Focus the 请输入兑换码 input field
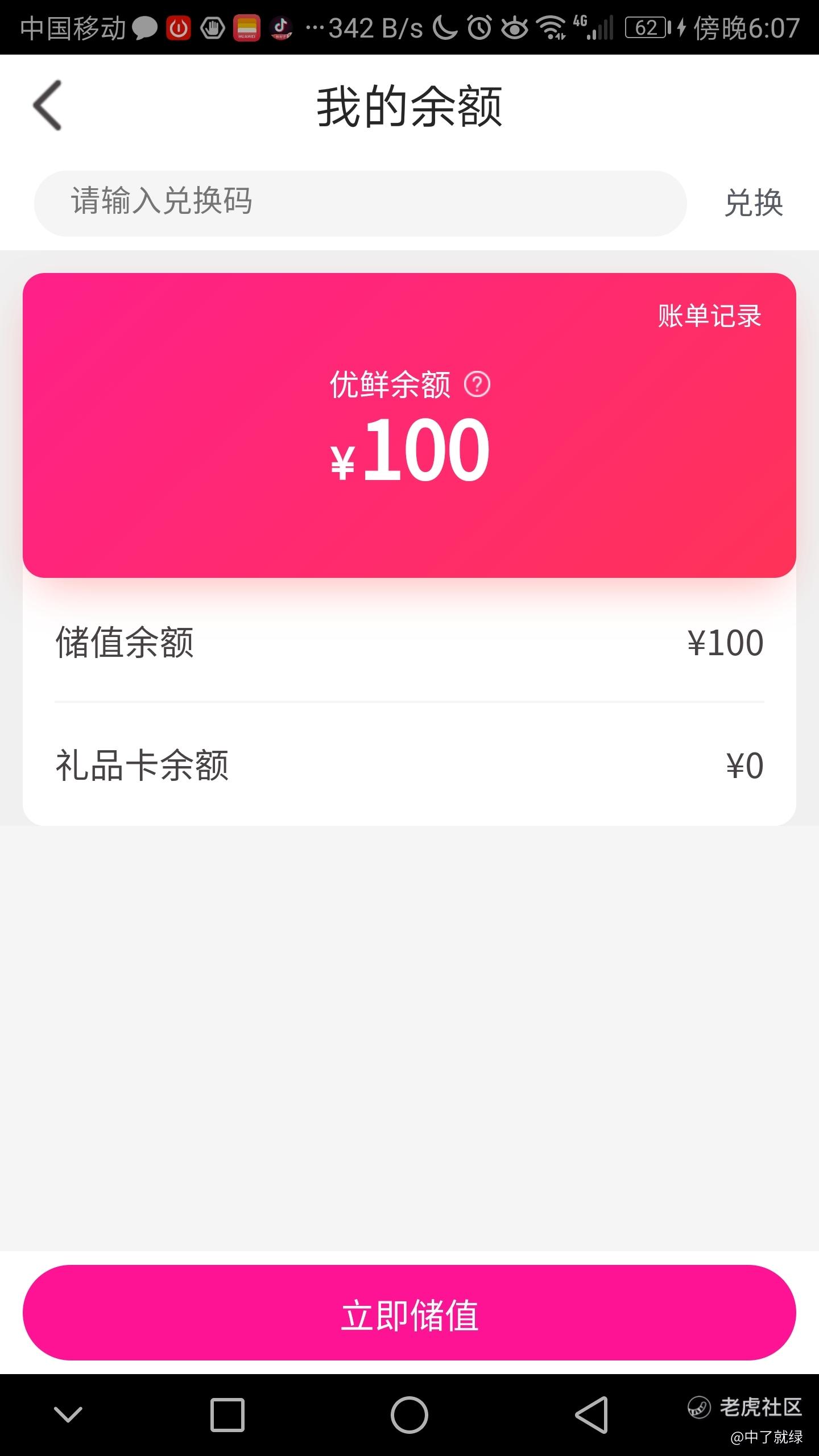 point(359,203)
